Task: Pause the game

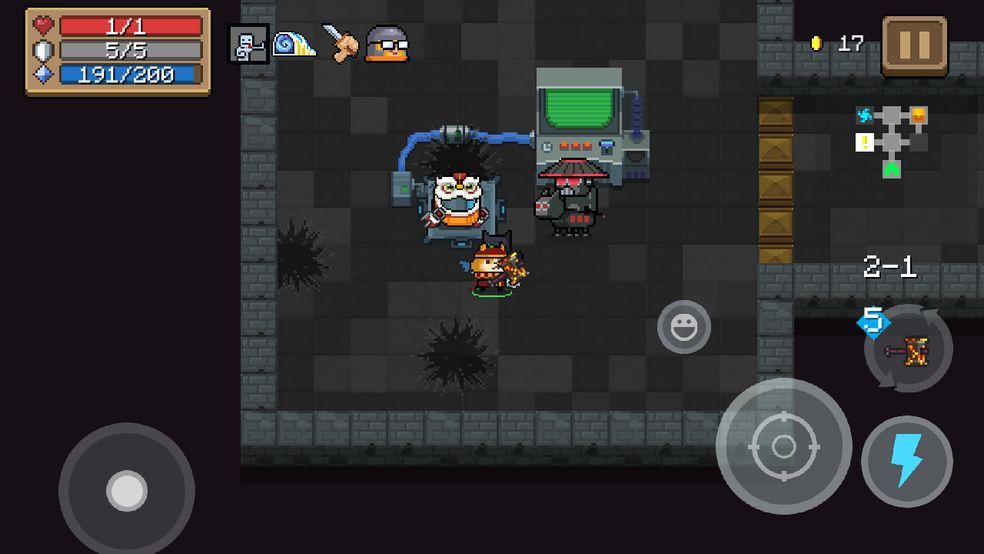Action: [914, 45]
